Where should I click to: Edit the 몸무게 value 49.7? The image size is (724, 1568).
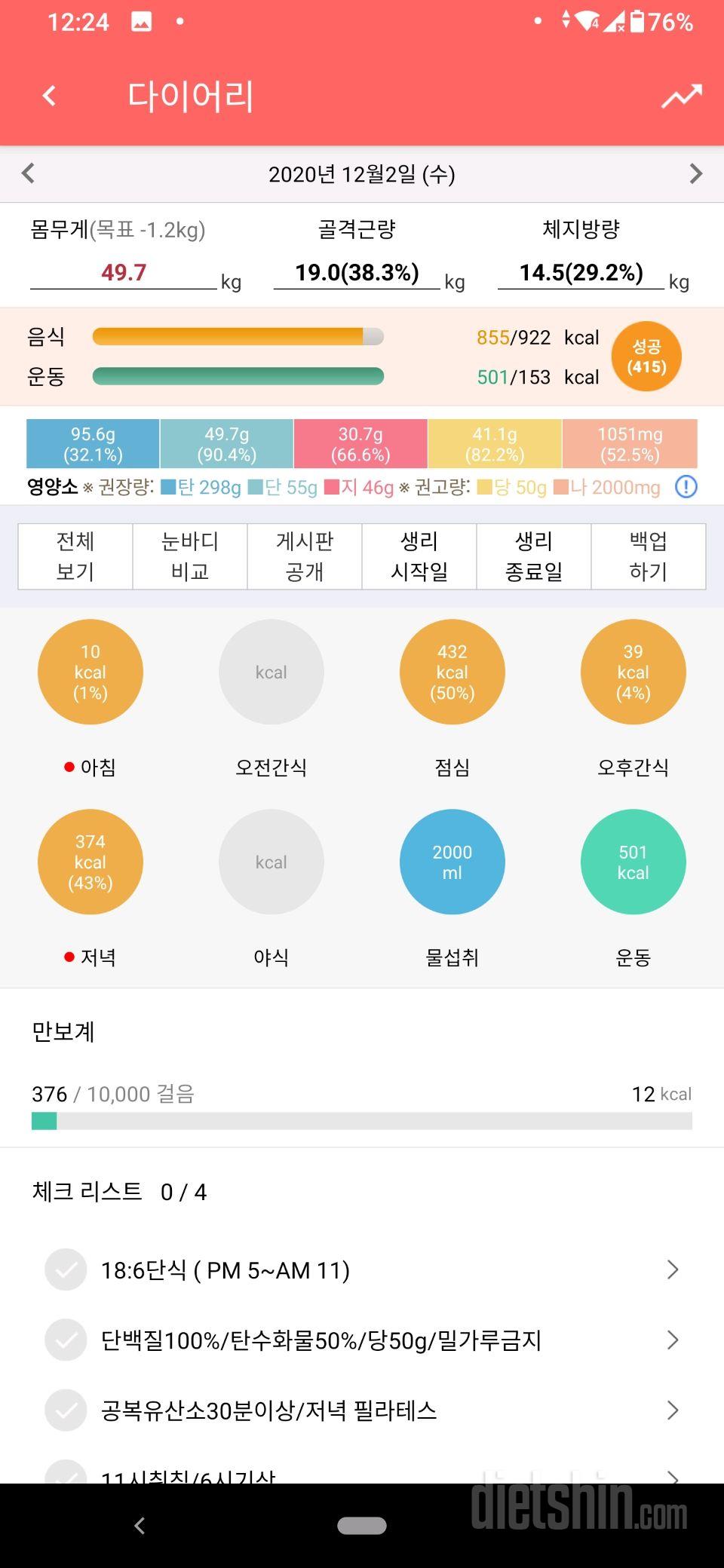[x=124, y=272]
